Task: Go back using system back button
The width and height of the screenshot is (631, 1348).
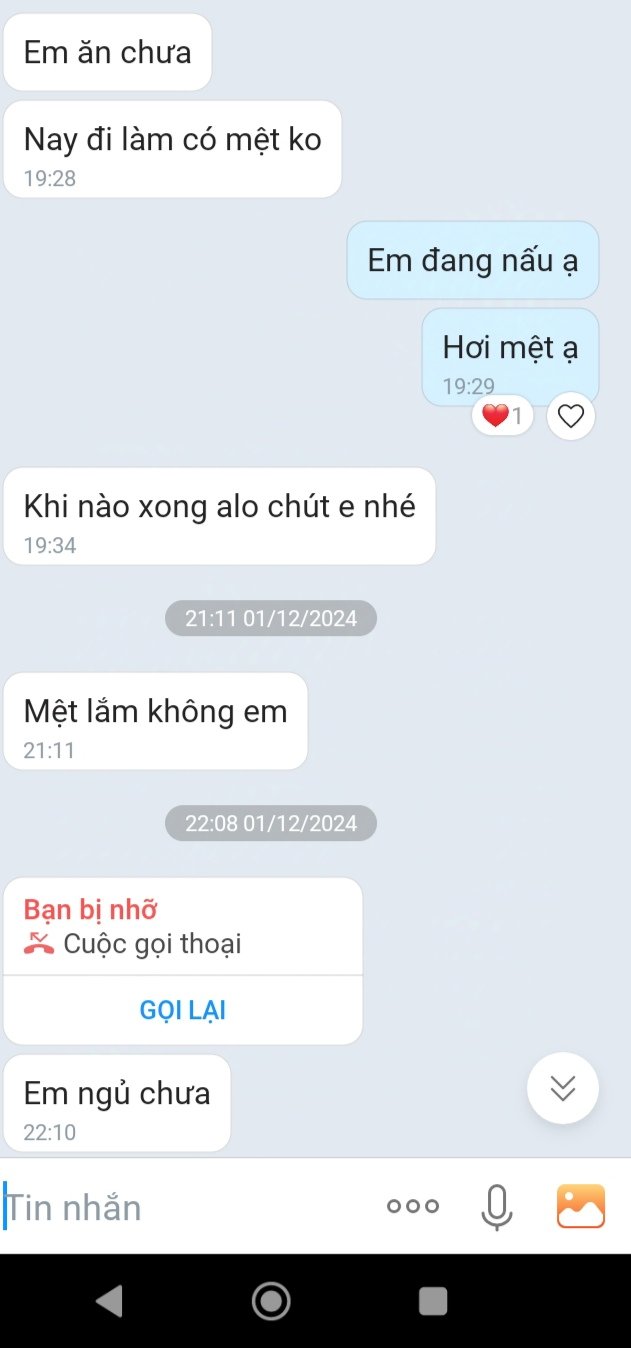Action: [x=108, y=1301]
